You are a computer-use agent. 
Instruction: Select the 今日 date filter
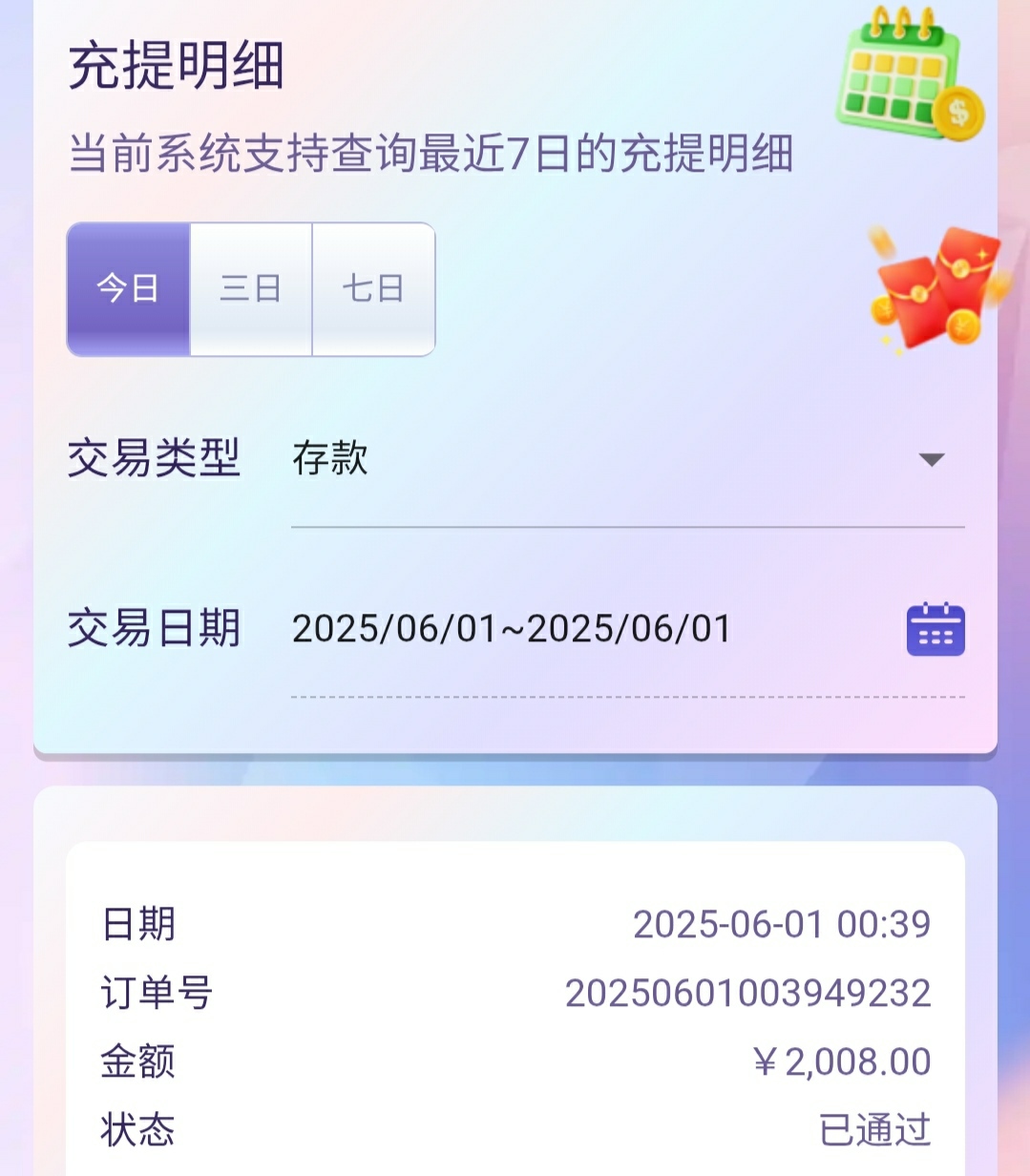(x=128, y=289)
